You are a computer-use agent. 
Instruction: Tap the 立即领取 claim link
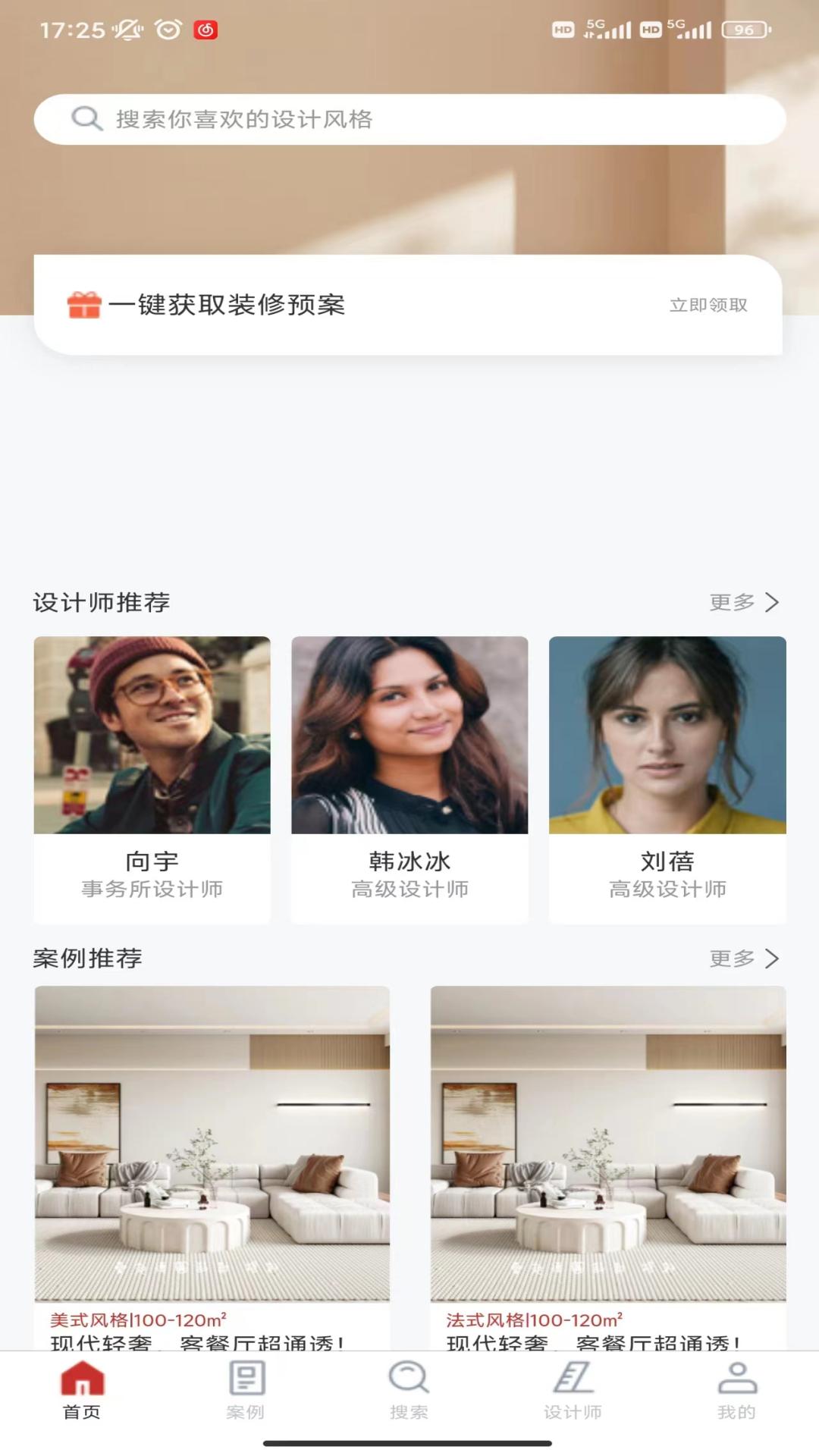pos(708,306)
